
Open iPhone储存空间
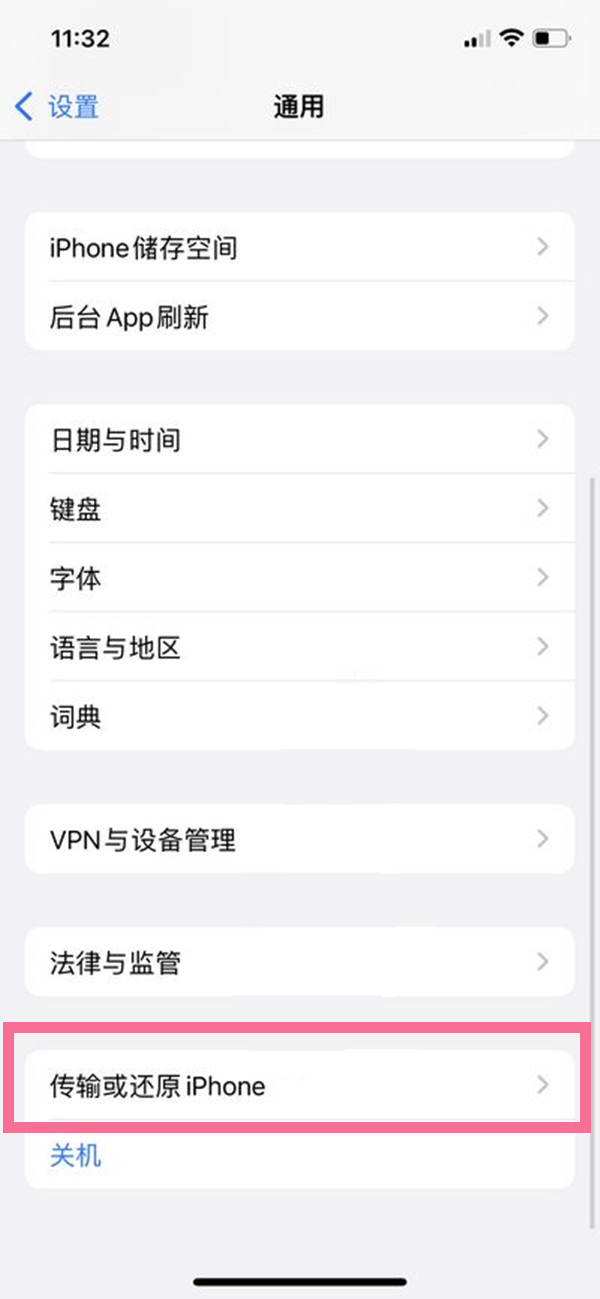tap(299, 247)
